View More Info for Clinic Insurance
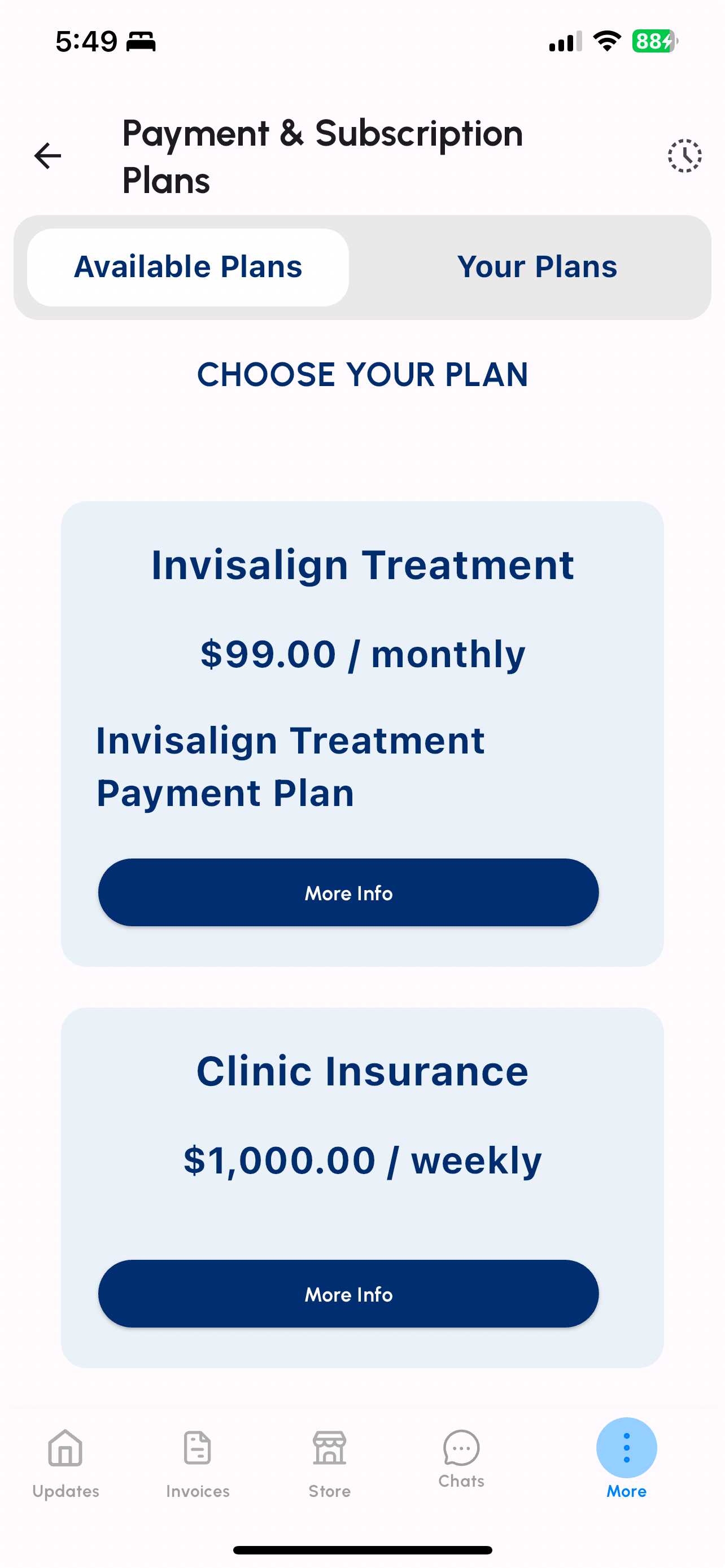Image resolution: width=725 pixels, height=1568 pixels. 348,1294
